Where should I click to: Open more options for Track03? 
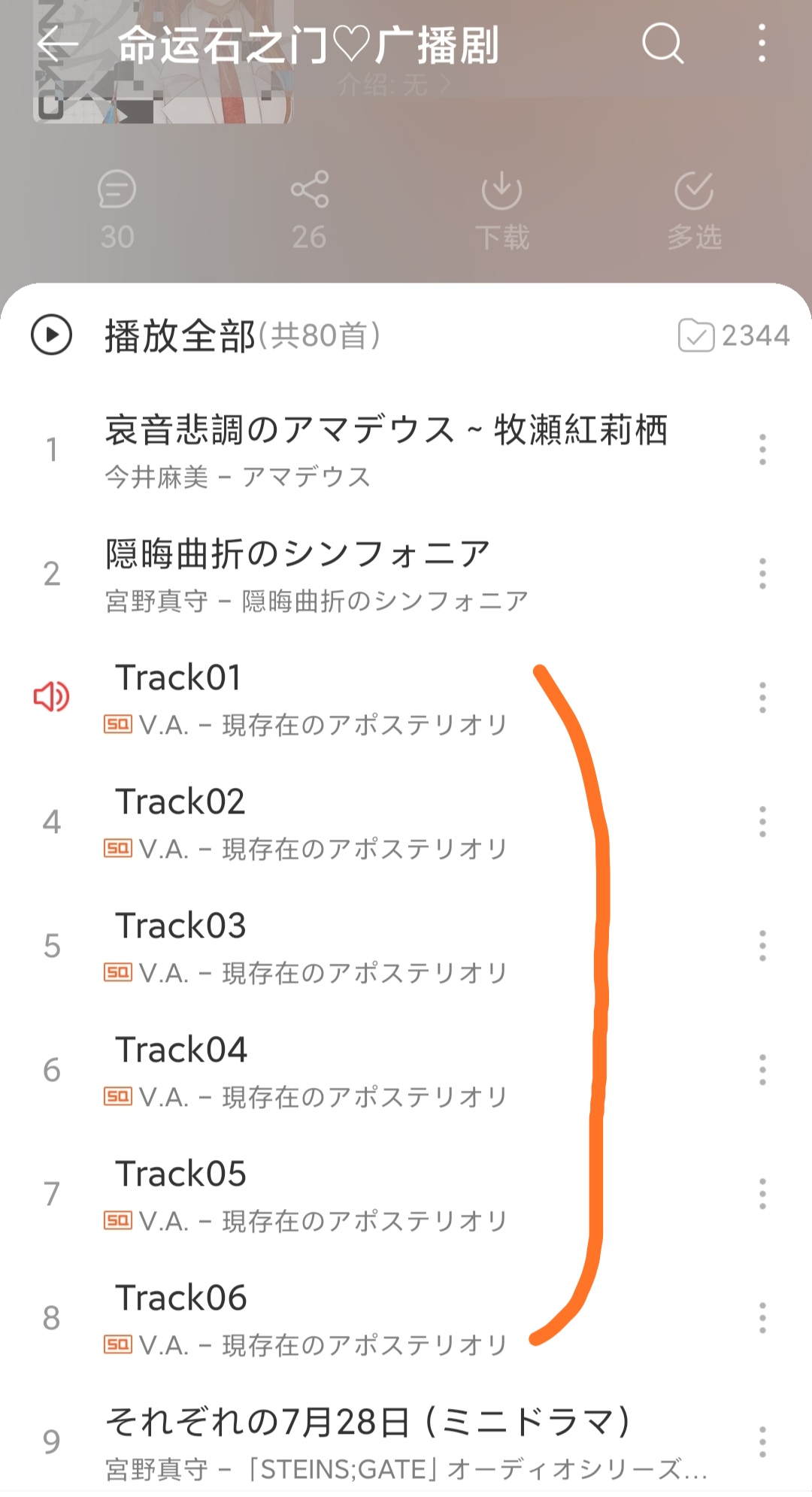coord(762,946)
